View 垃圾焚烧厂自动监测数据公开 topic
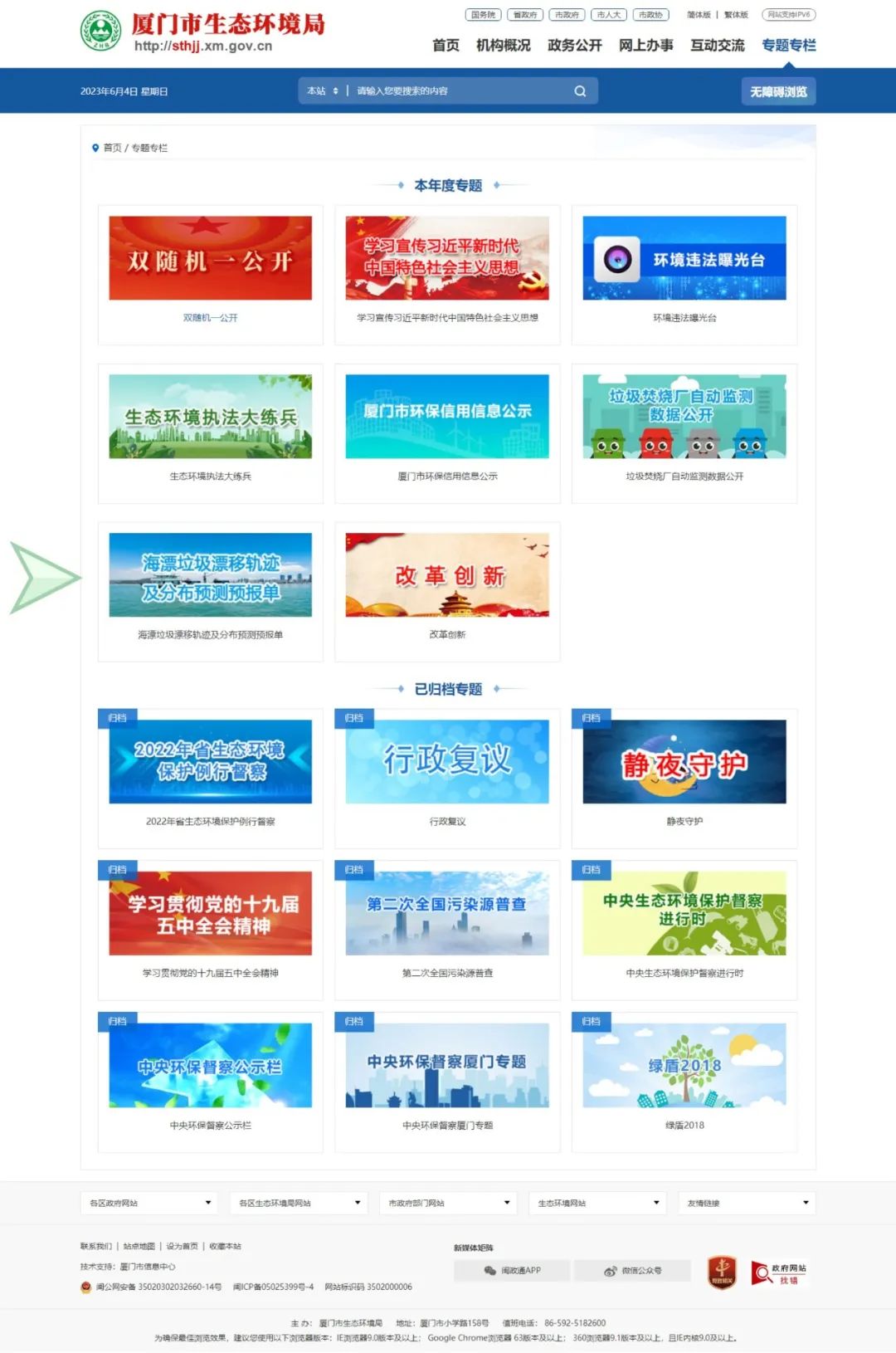Viewport: 896px width, 1353px height. [684, 417]
